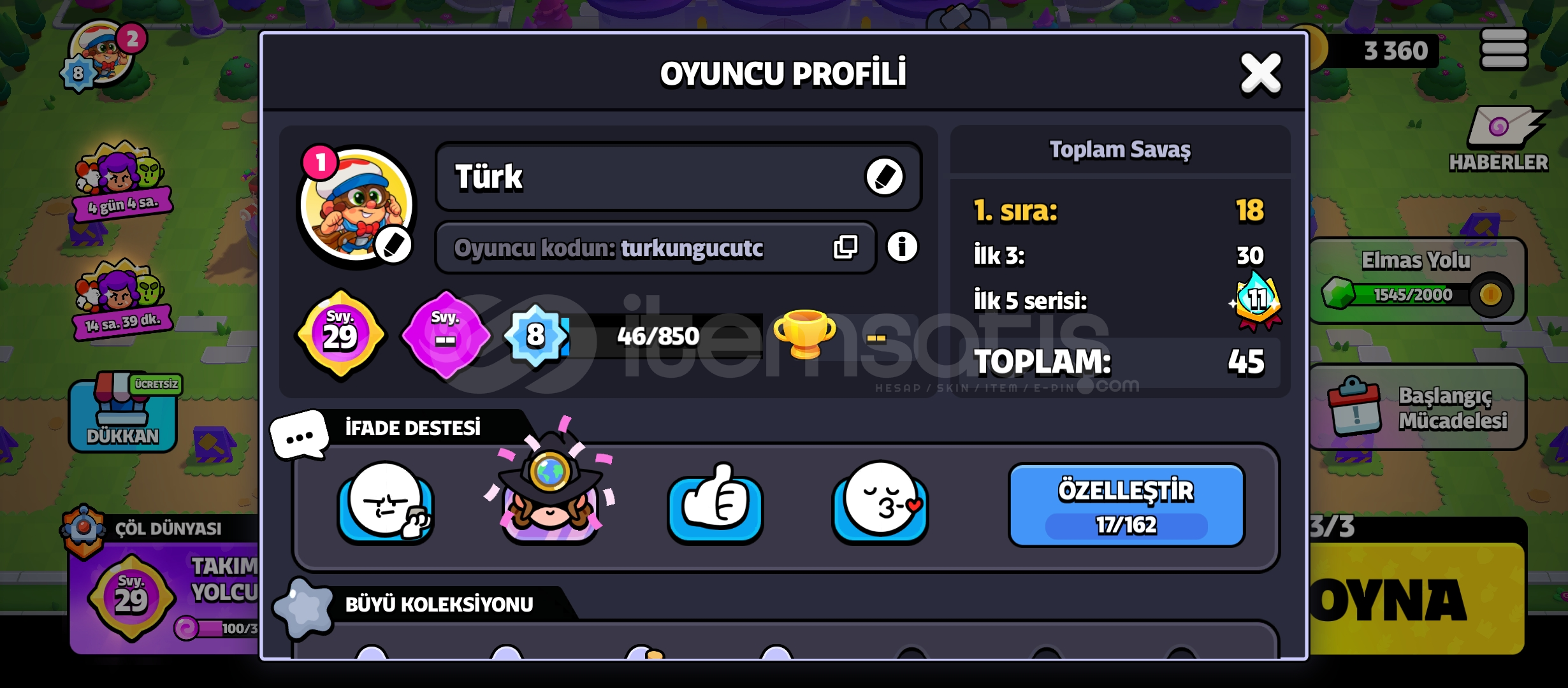Image resolution: width=1568 pixels, height=688 pixels.
Task: Change the profile avatar picture
Action: coord(393,245)
